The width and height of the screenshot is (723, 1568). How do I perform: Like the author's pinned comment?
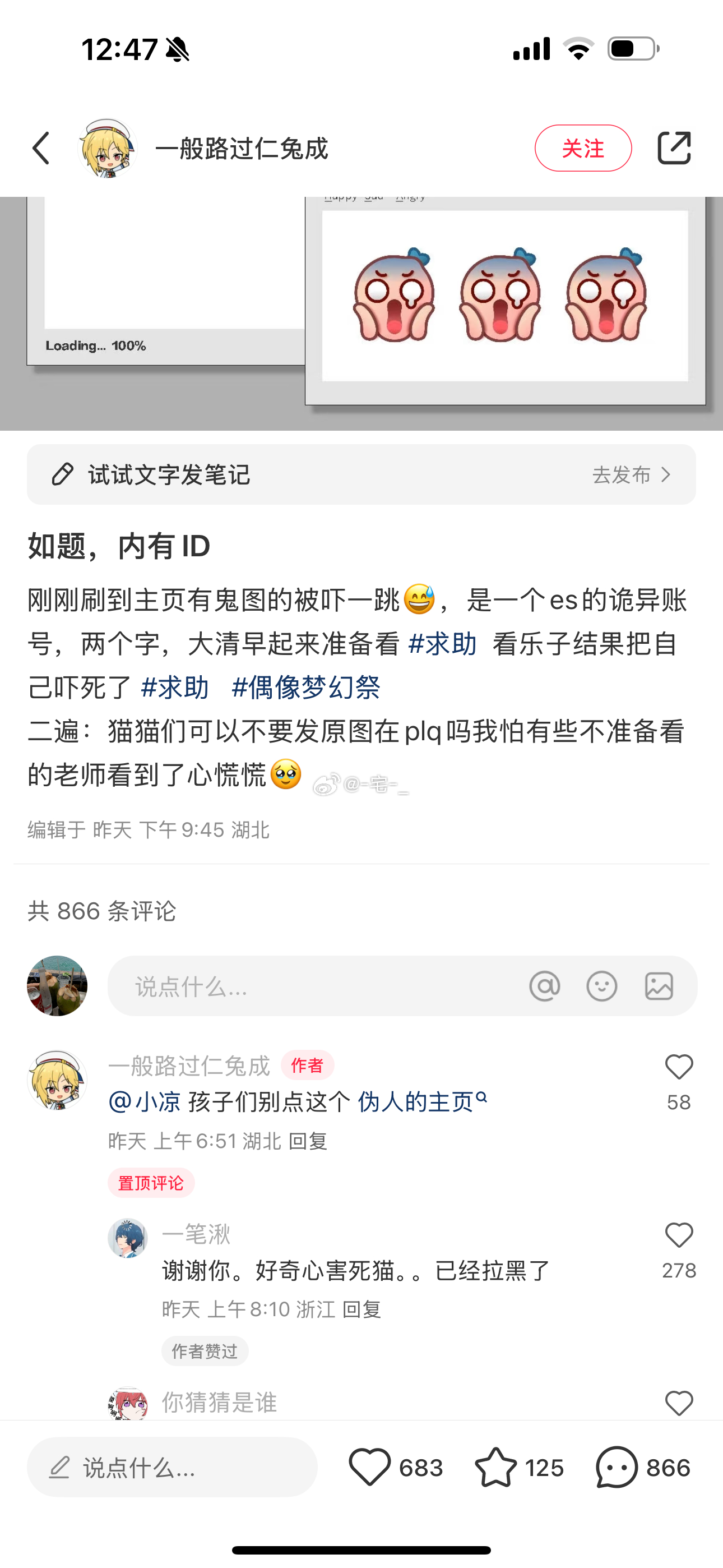pyautogui.click(x=679, y=1068)
